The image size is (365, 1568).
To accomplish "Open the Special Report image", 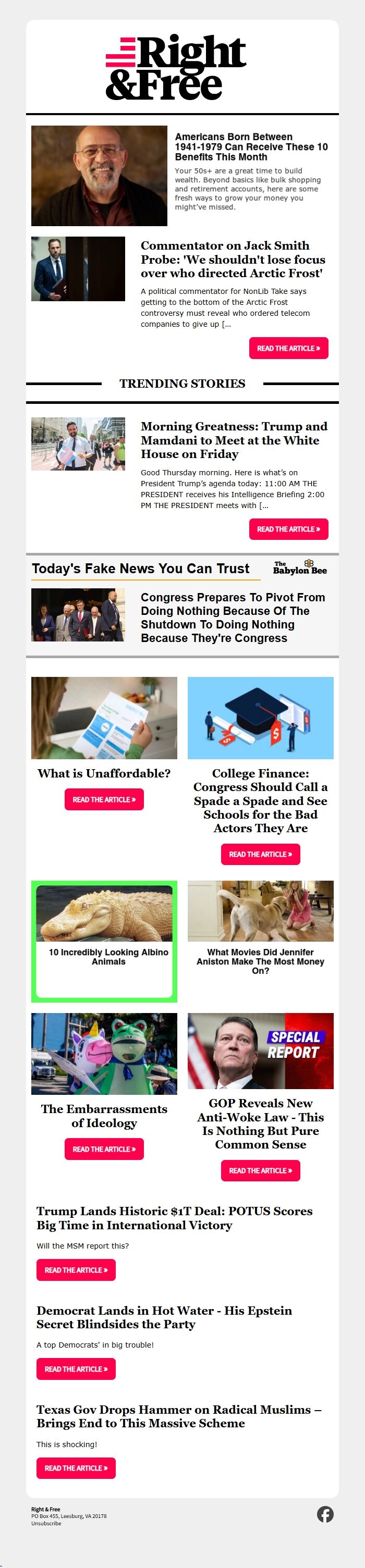I will pos(260,1051).
